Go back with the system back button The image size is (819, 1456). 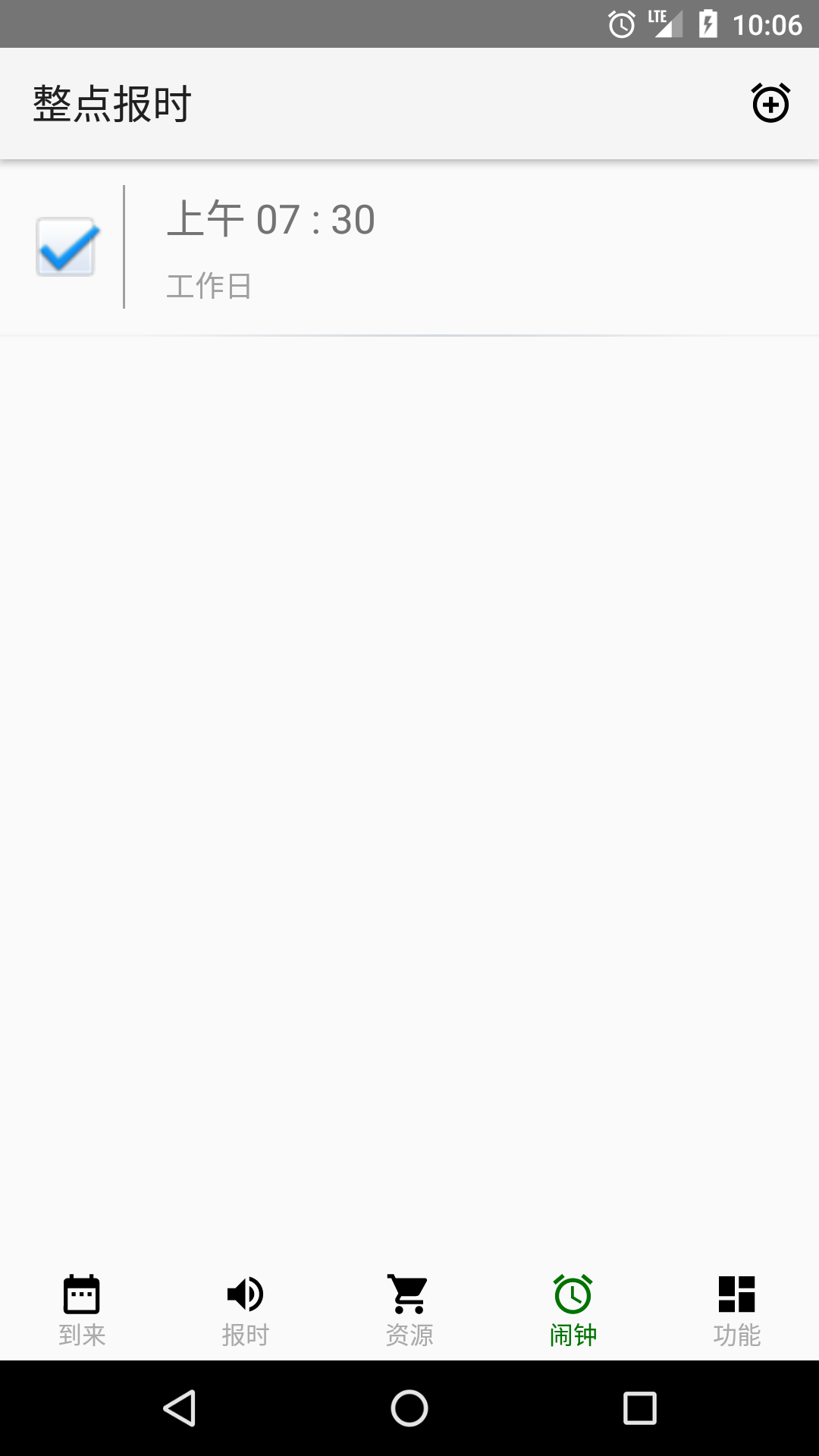click(180, 1408)
